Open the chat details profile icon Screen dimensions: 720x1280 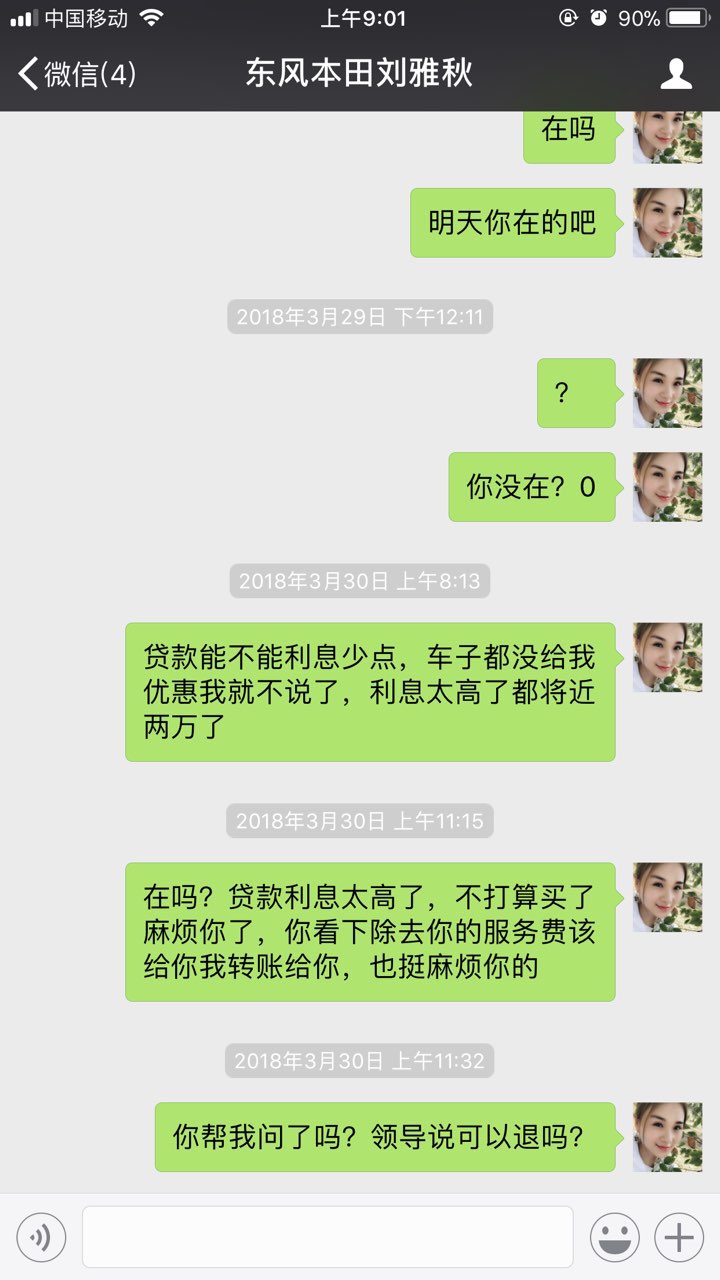pos(676,73)
